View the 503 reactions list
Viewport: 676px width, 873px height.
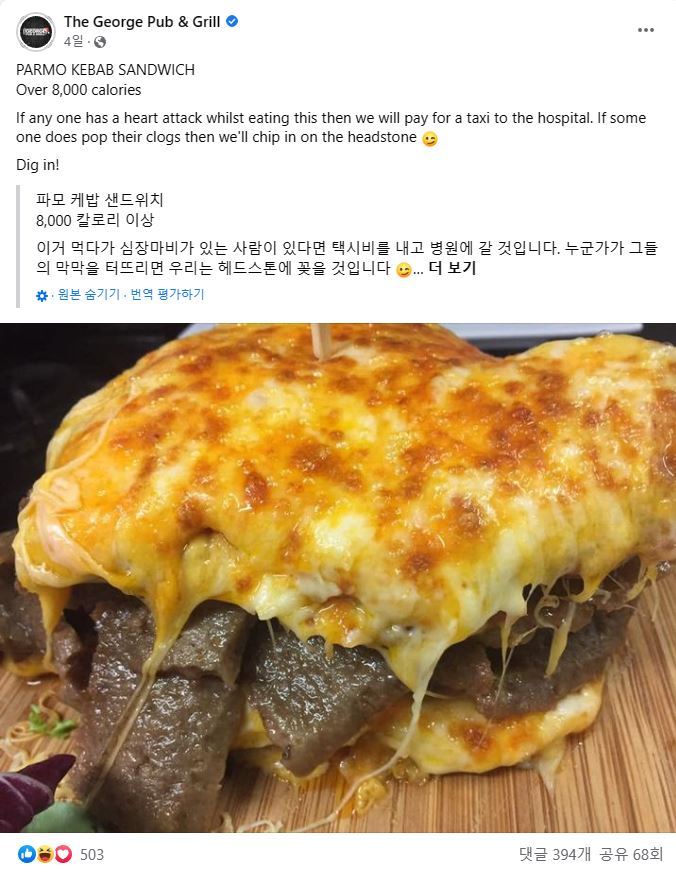[x=91, y=854]
